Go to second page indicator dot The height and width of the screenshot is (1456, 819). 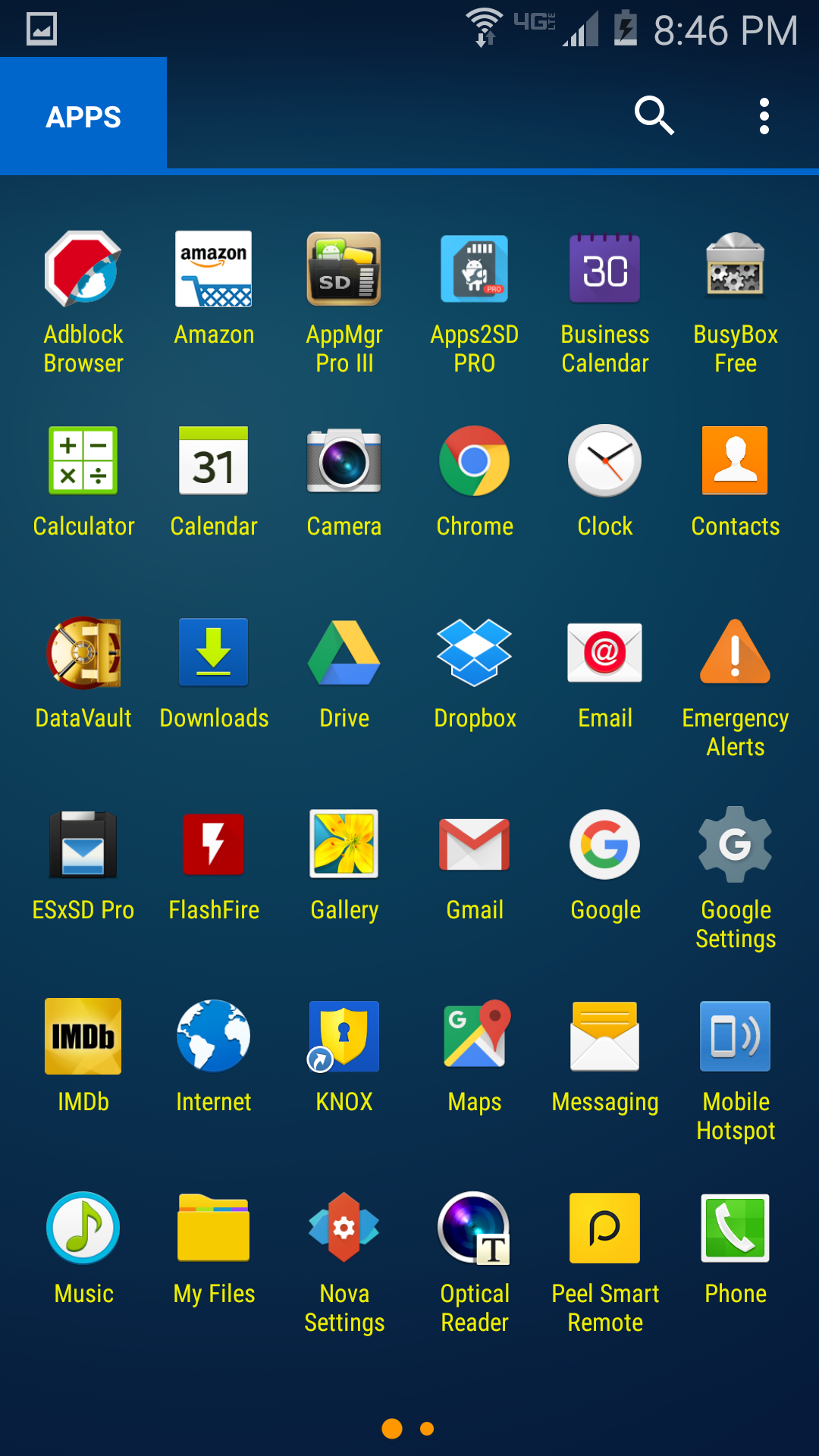427,1429
